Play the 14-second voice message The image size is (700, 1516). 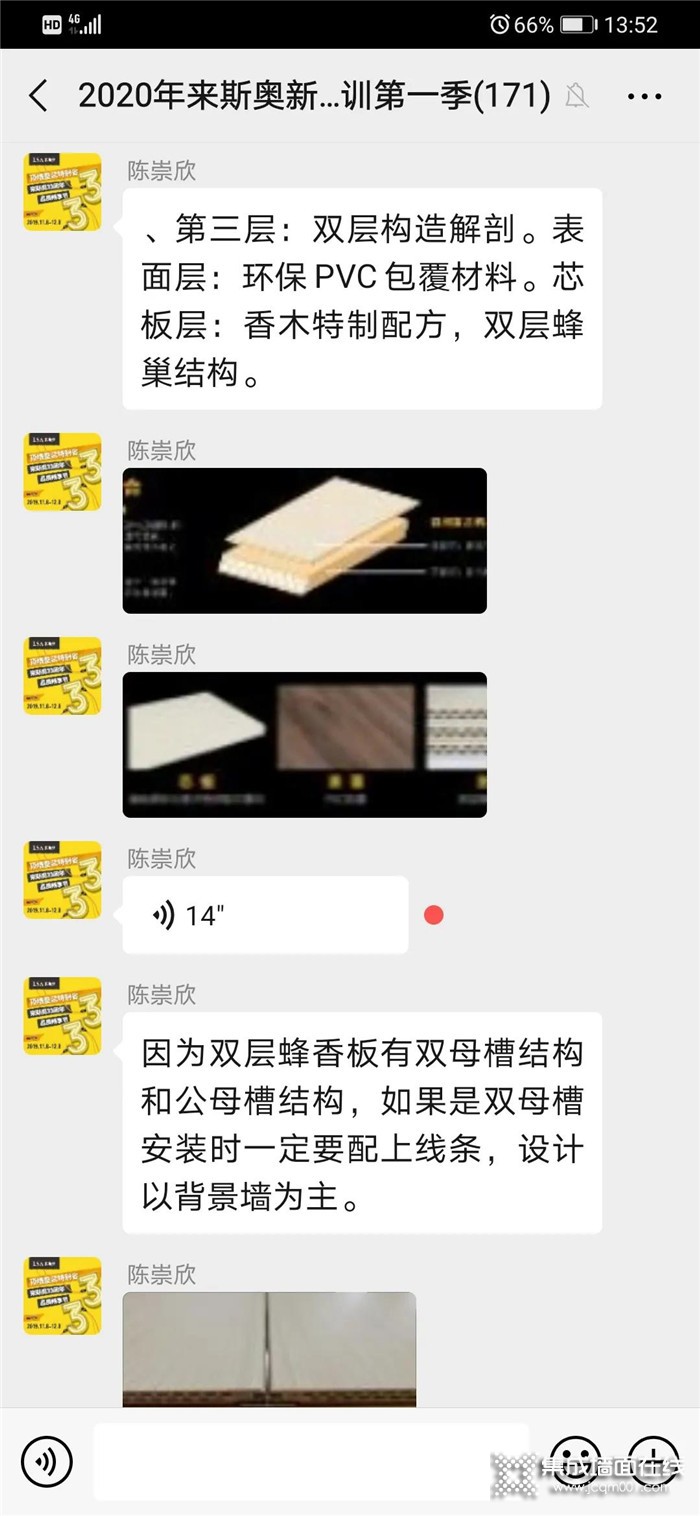264,915
